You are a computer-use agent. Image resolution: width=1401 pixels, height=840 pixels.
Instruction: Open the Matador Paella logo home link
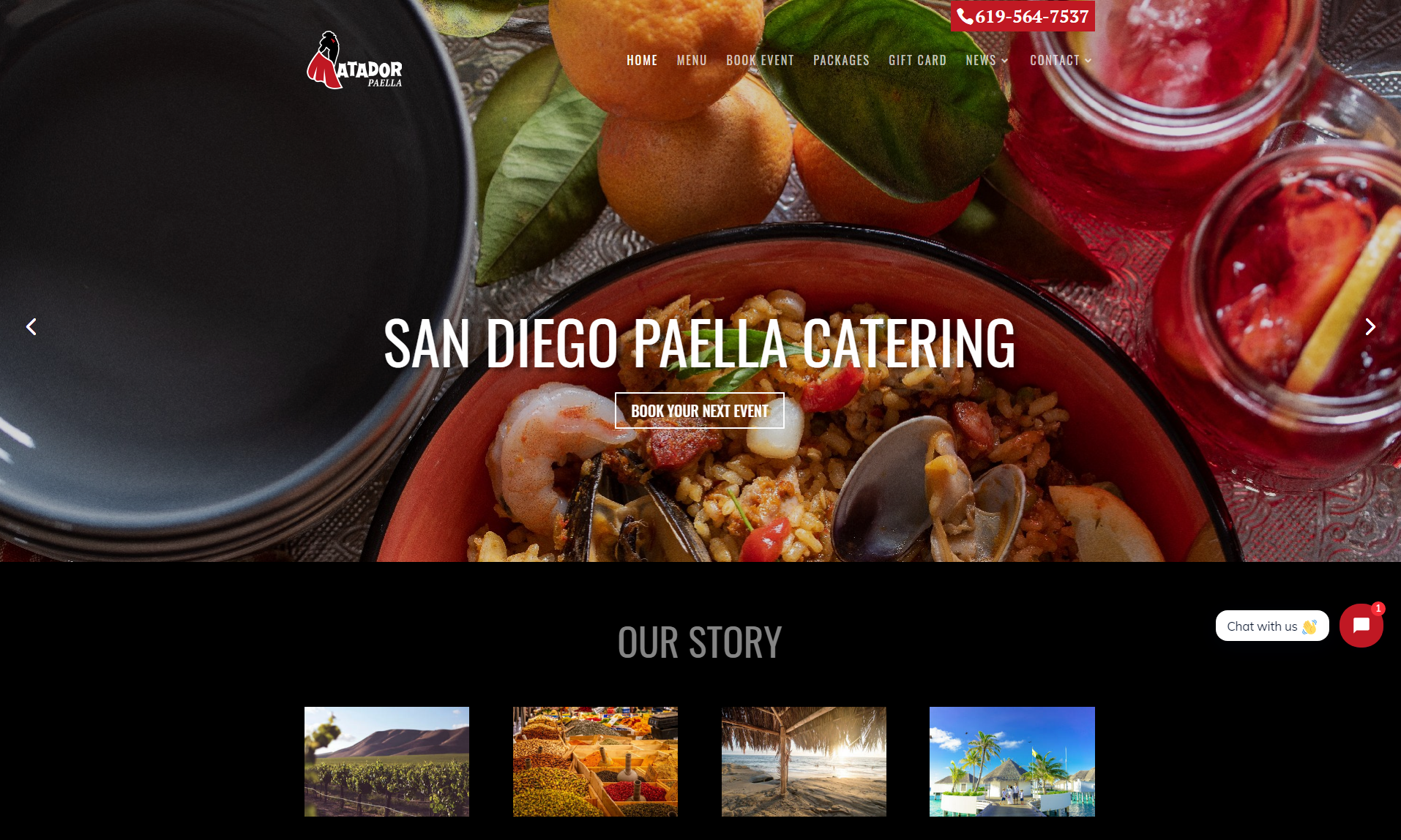[354, 60]
